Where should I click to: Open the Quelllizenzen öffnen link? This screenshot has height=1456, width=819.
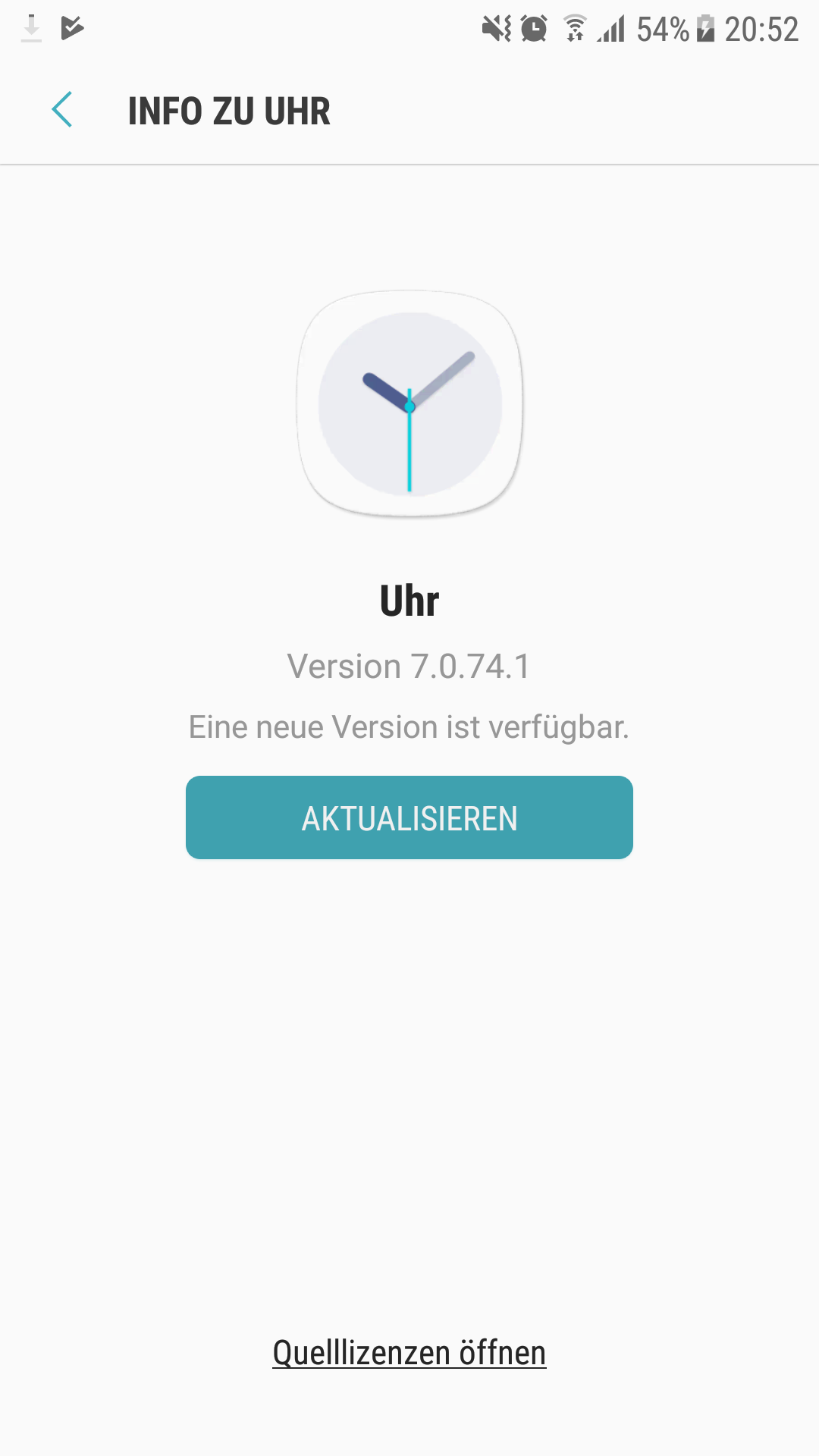tap(409, 1353)
